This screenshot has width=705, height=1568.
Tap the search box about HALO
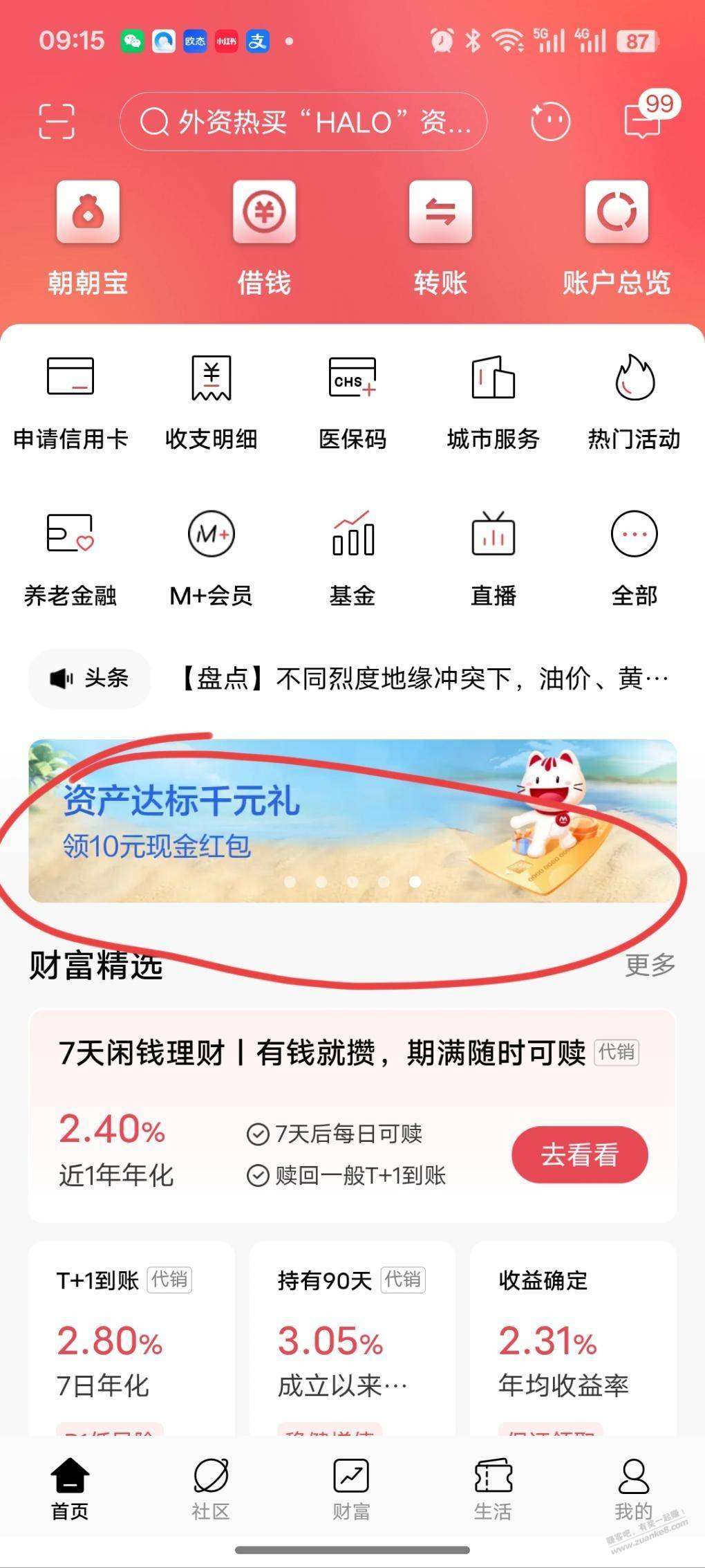tap(304, 122)
